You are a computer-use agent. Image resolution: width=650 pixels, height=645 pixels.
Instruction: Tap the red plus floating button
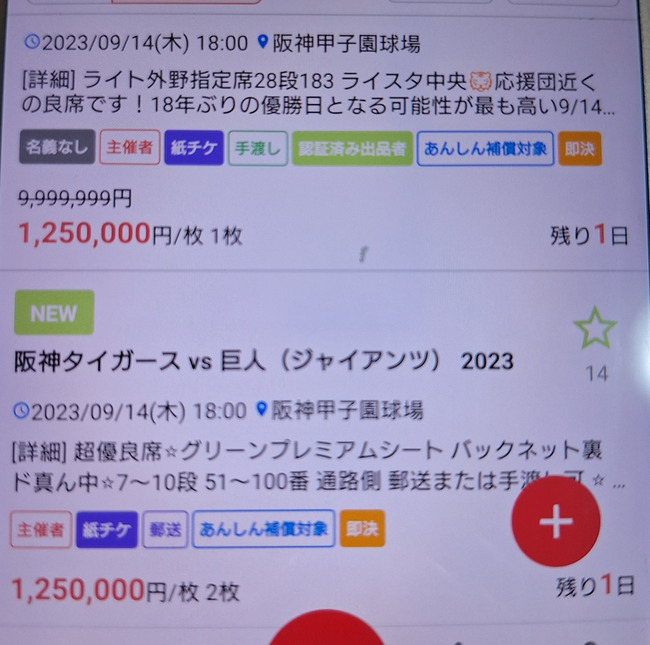point(555,522)
